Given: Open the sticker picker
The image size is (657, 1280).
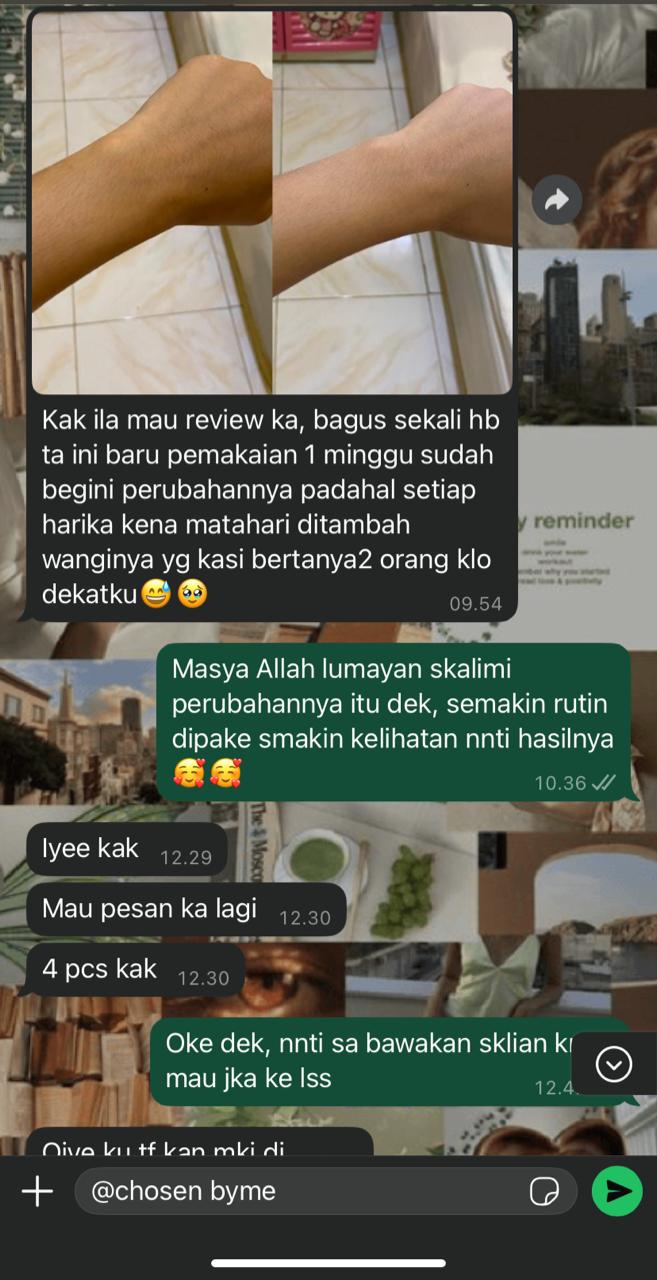Looking at the screenshot, I should tap(544, 1191).
